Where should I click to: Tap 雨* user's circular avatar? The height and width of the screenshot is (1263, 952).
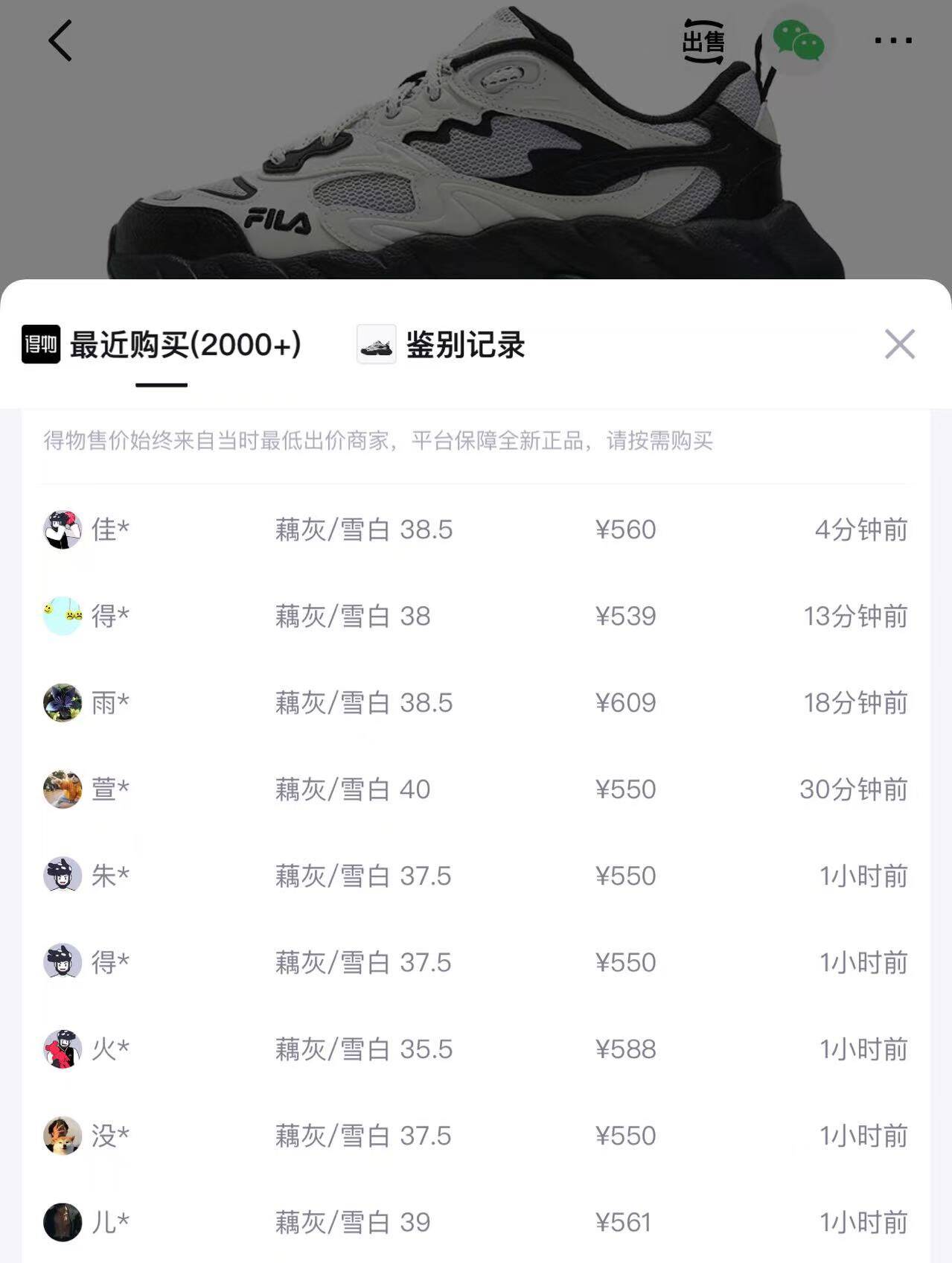coord(64,702)
